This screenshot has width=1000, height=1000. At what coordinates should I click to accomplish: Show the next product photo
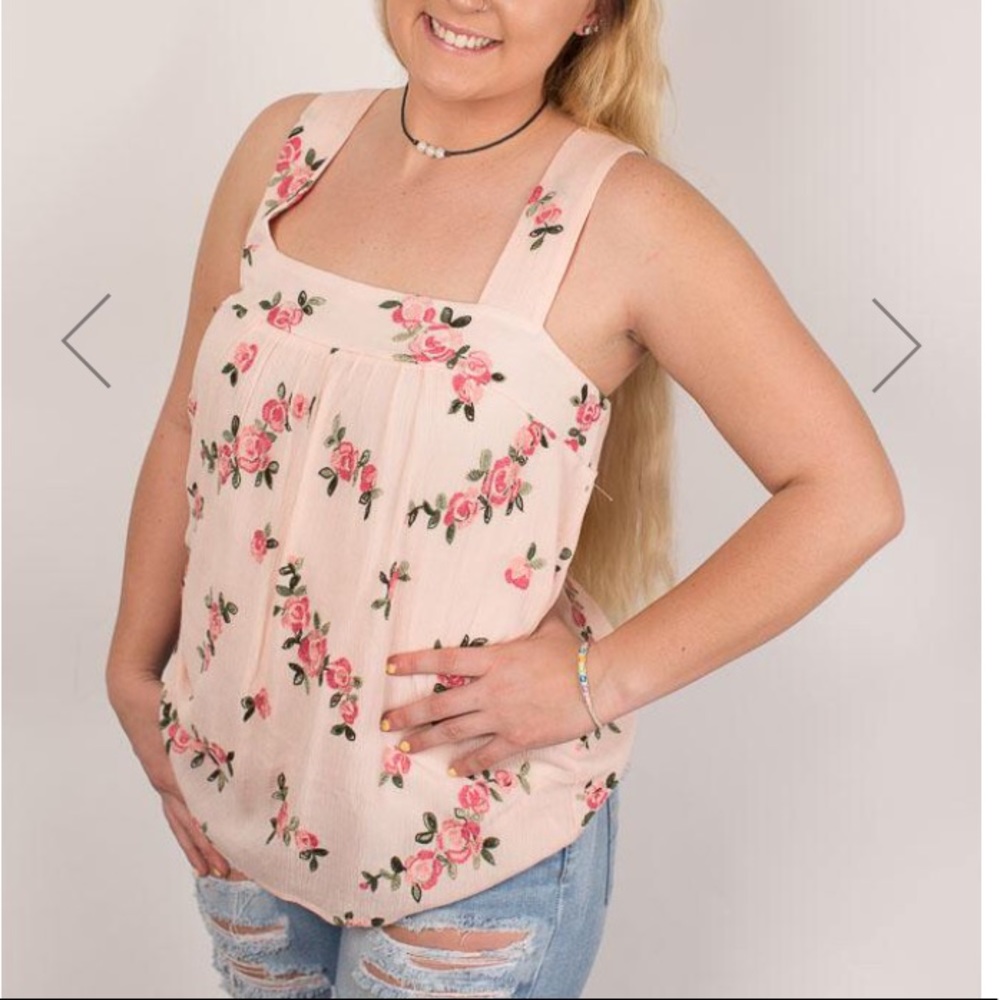click(896, 345)
